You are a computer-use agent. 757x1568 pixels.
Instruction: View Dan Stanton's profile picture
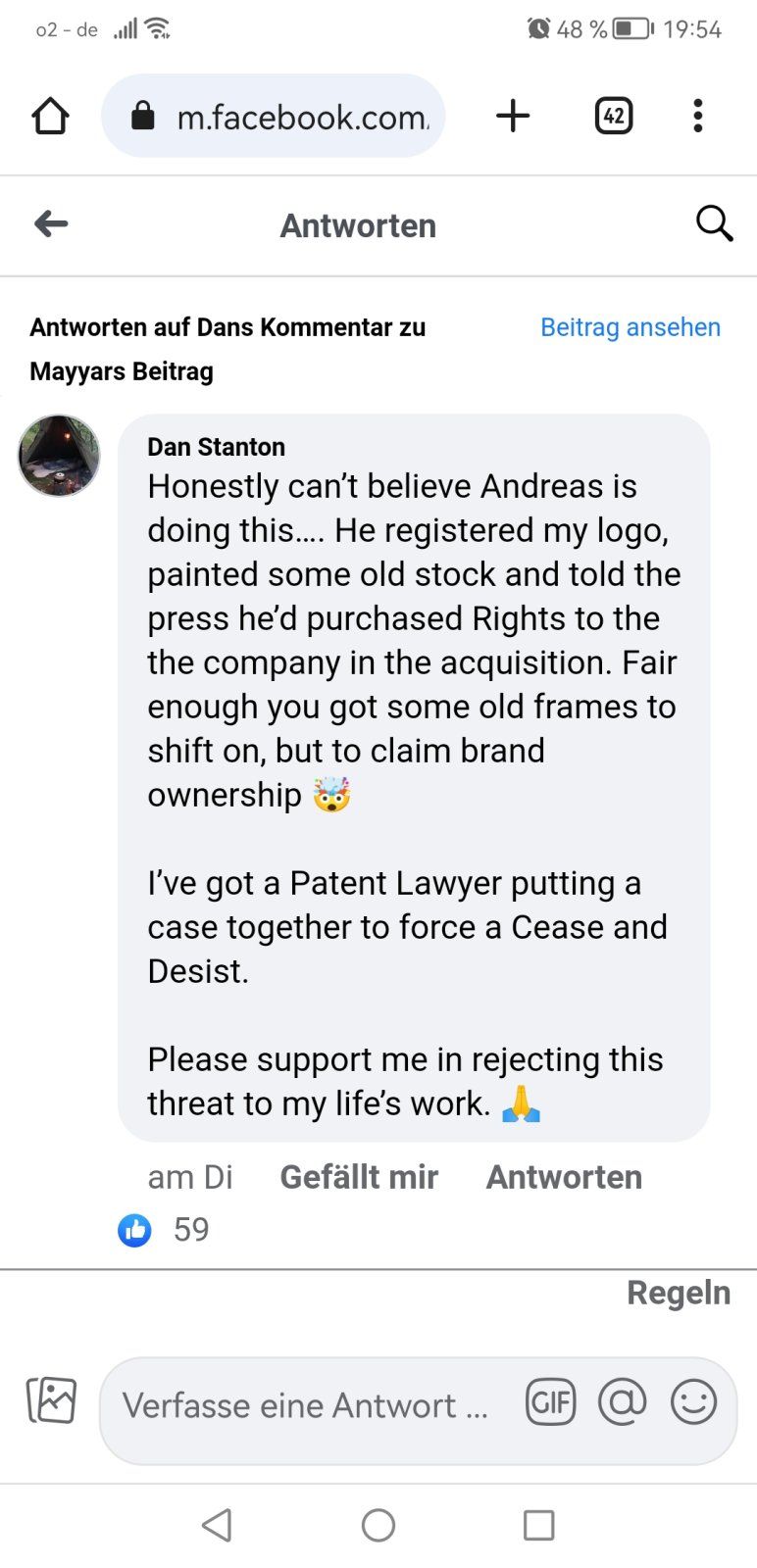point(59,455)
